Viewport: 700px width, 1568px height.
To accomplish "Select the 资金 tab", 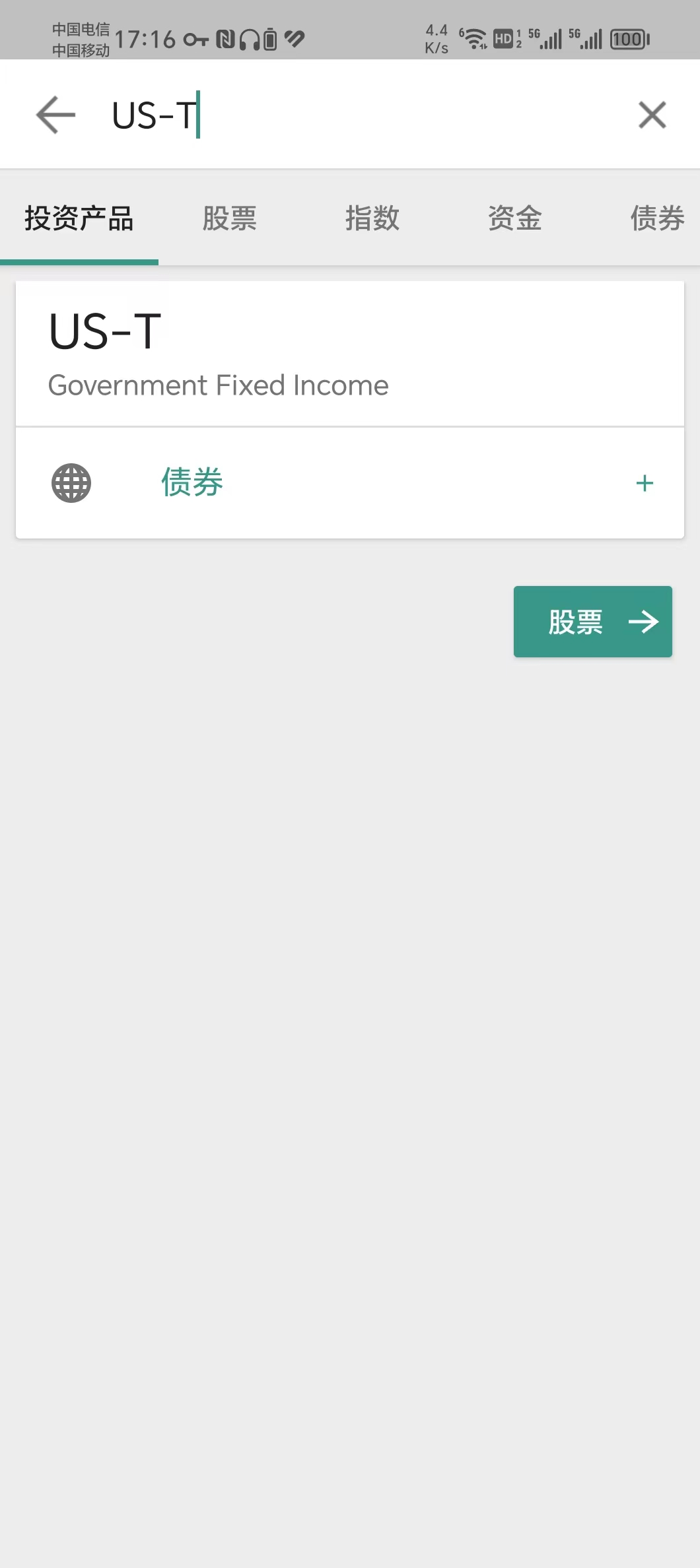I will [x=515, y=218].
